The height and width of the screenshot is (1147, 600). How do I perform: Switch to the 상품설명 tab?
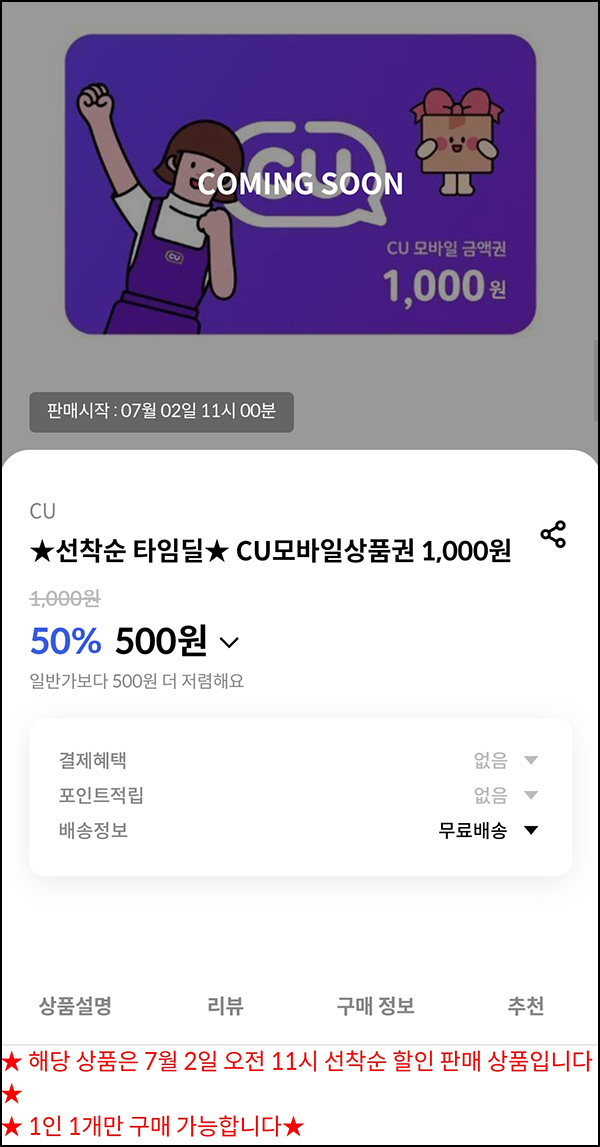click(75, 1006)
